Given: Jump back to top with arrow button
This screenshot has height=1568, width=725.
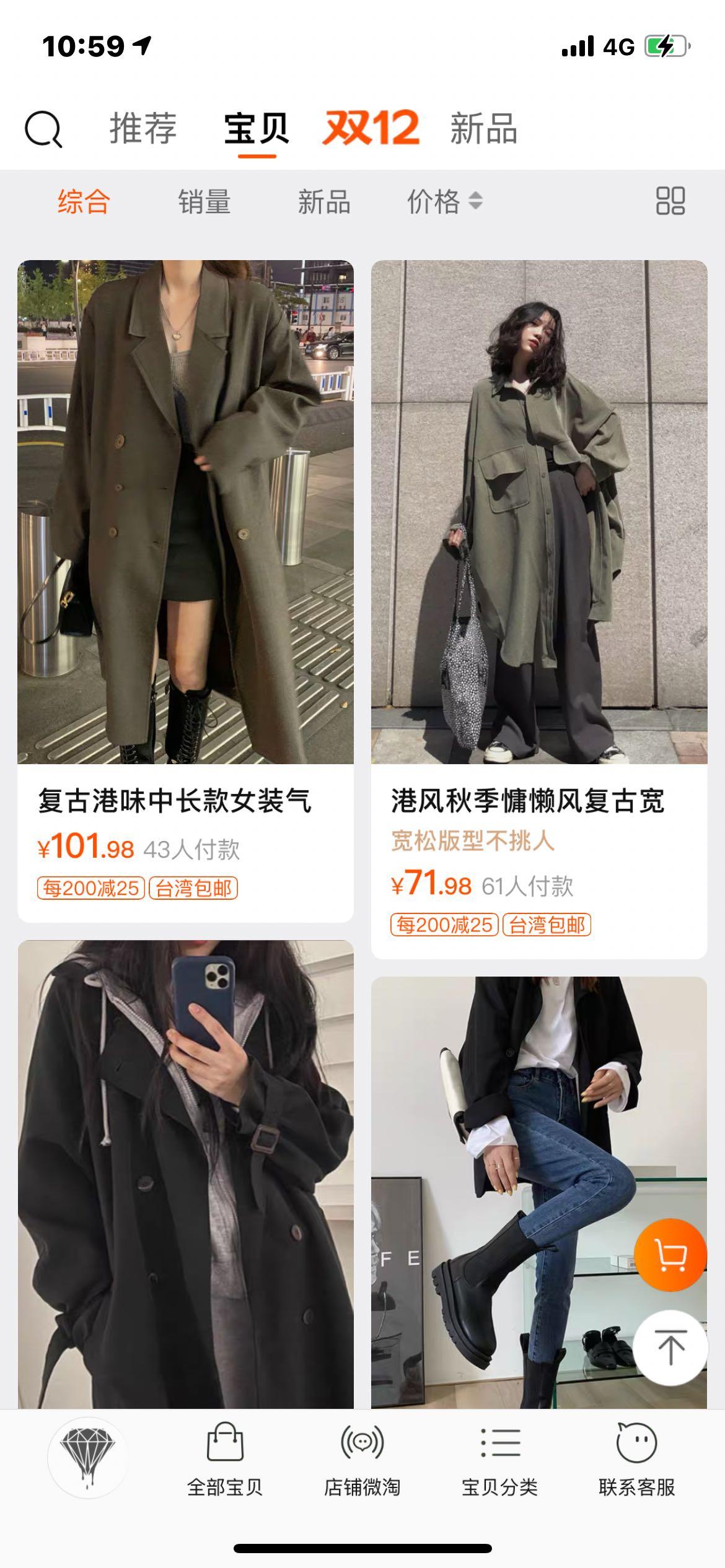Looking at the screenshot, I should (670, 1348).
